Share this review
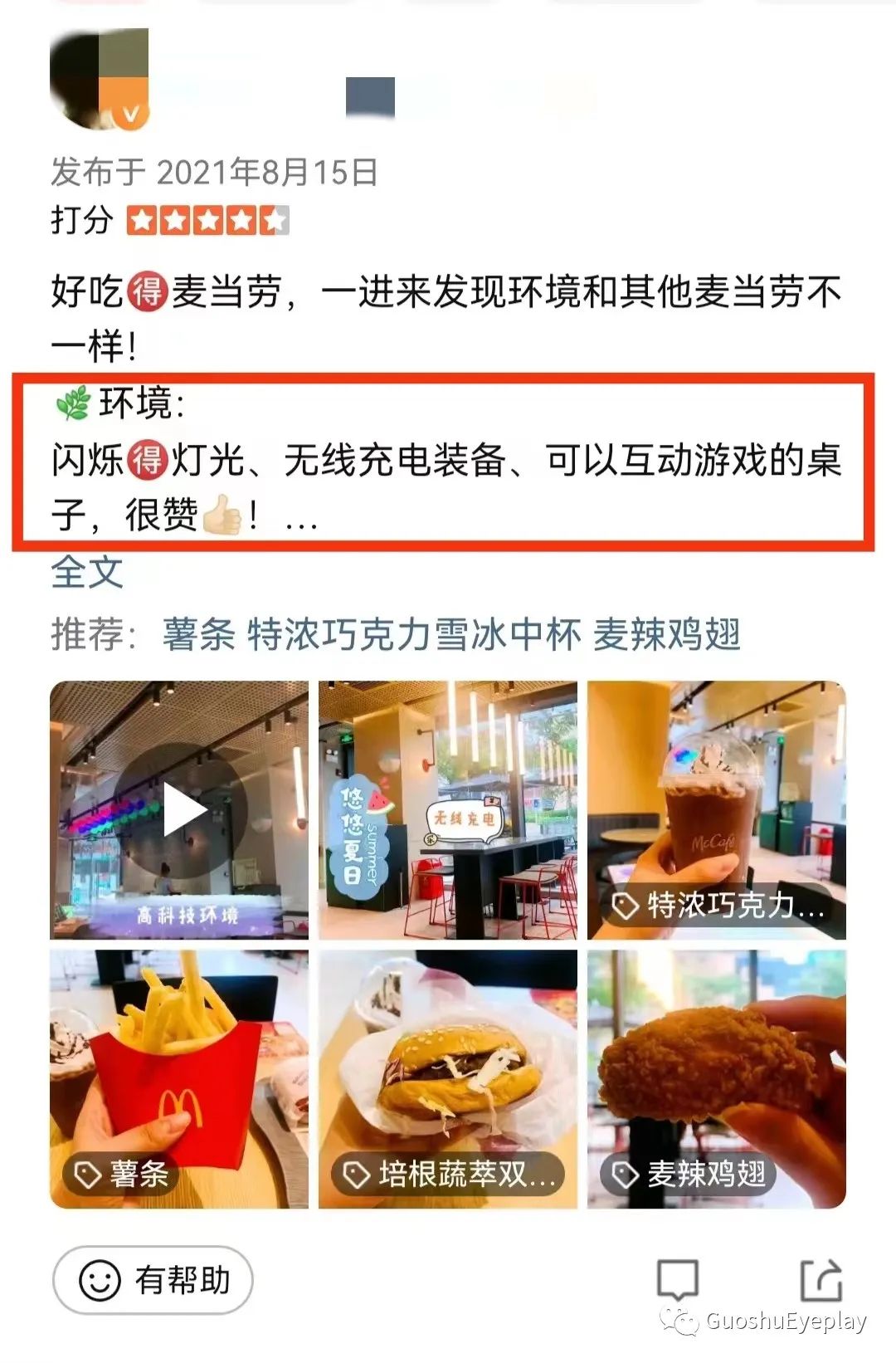The height and width of the screenshot is (1363, 896). 821,1280
